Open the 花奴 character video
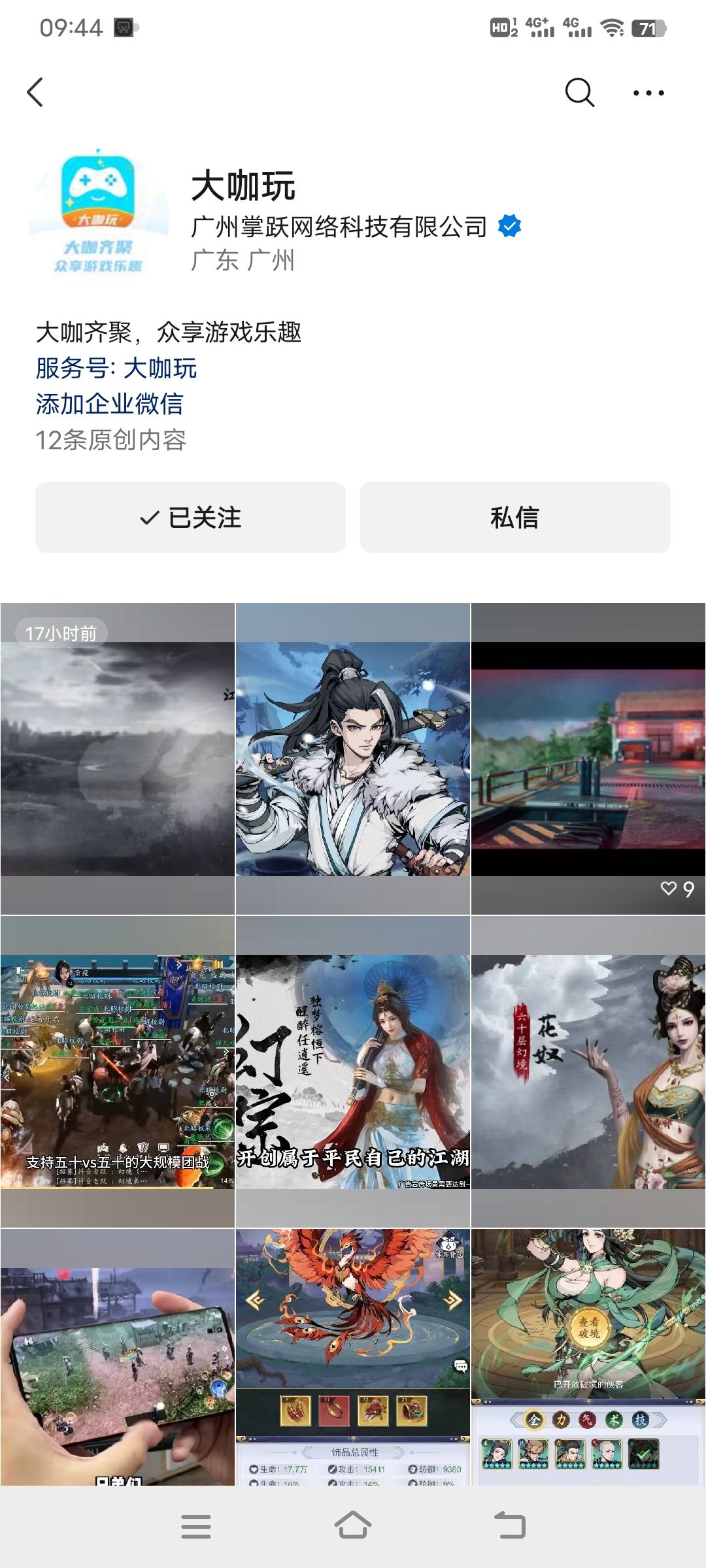This screenshot has height=1568, width=706. coord(588,1071)
